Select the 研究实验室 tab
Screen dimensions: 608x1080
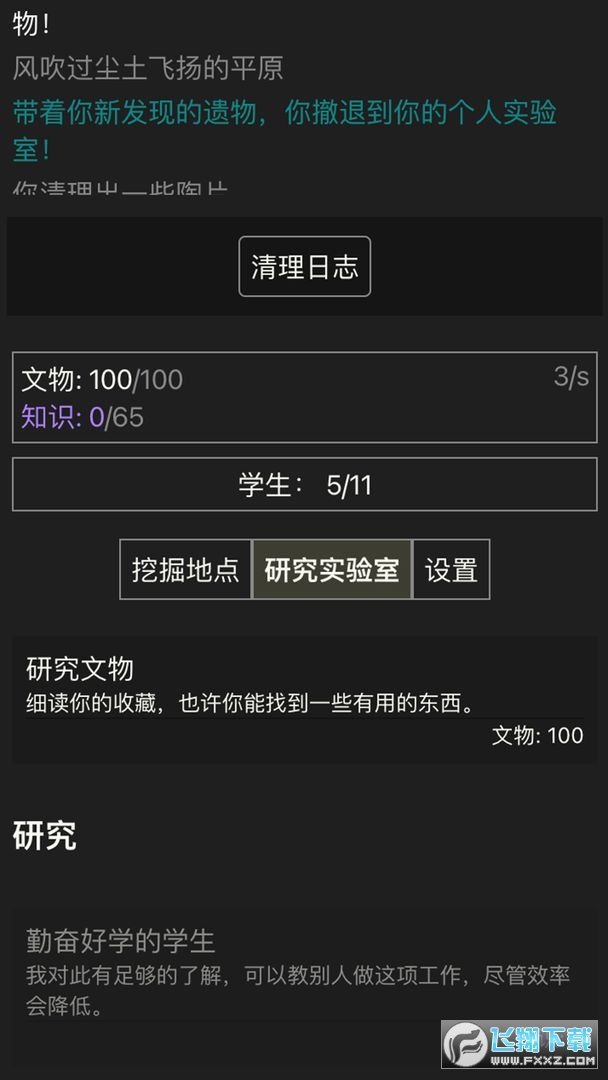tap(331, 570)
